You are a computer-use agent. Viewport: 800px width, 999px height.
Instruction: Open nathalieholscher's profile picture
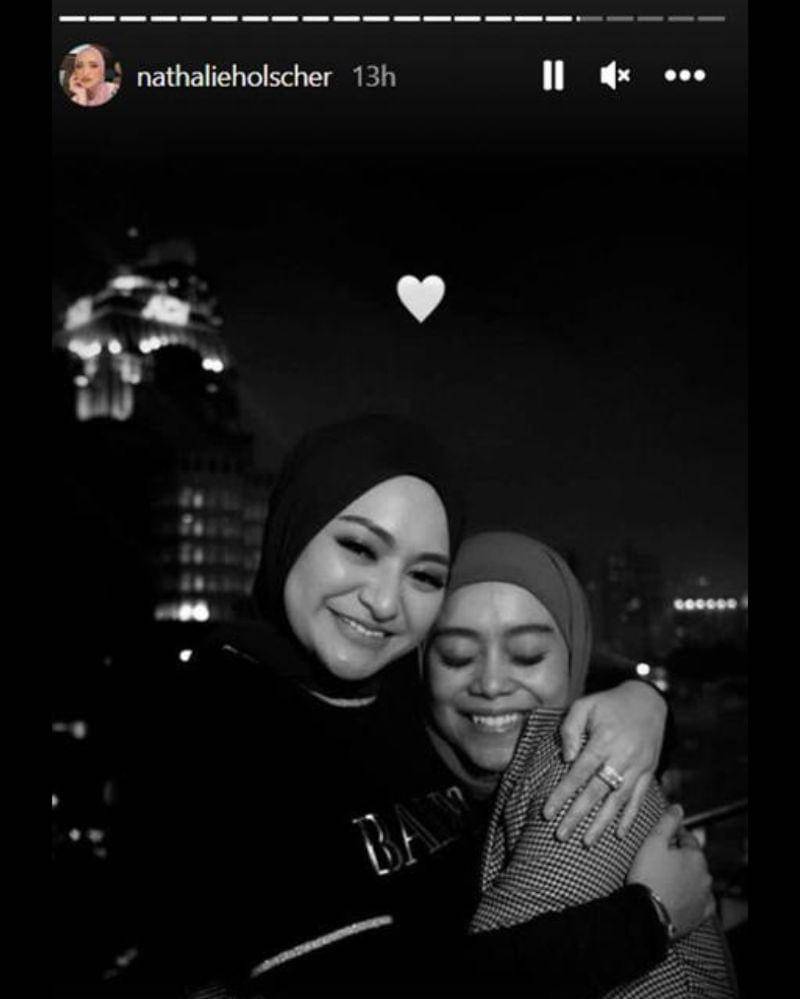pyautogui.click(x=91, y=75)
